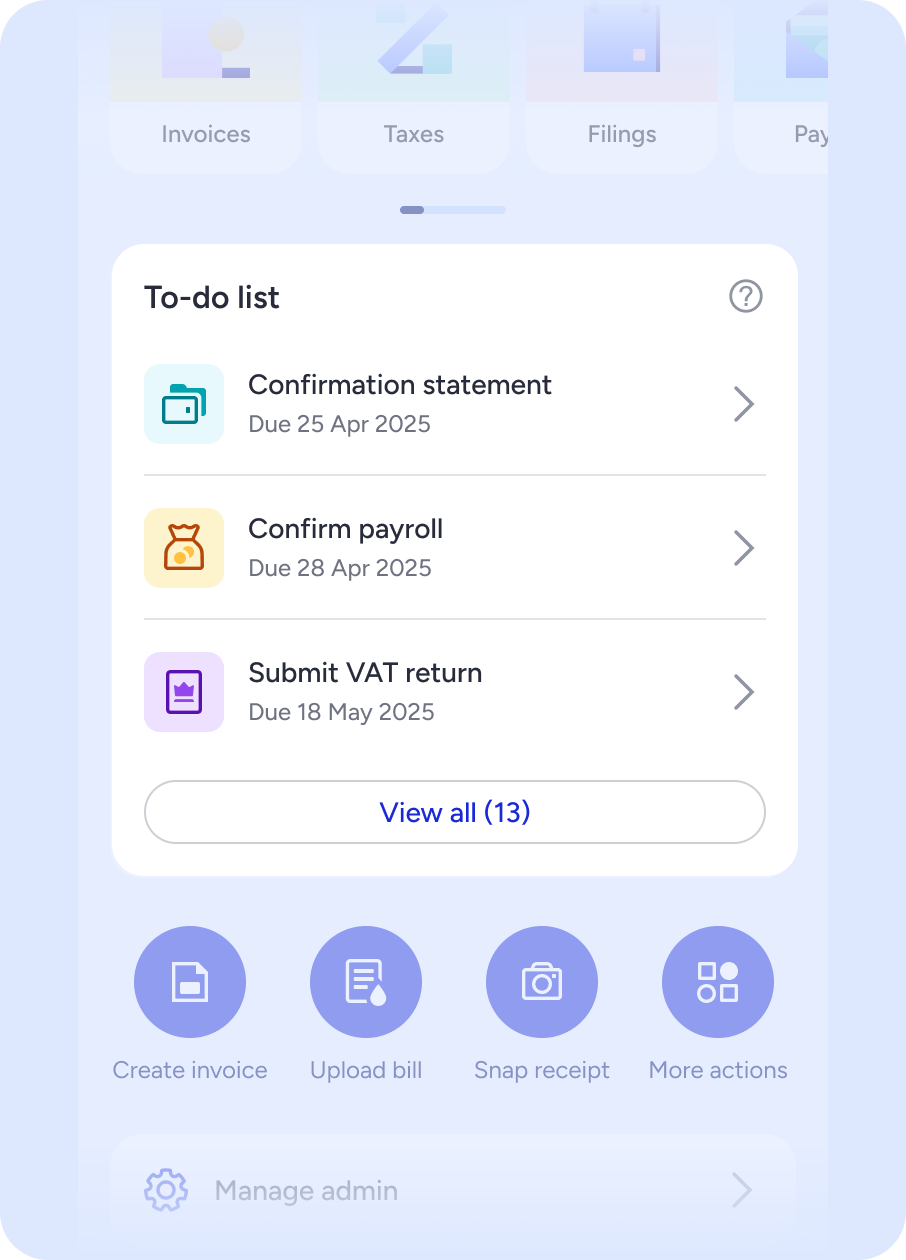The height and width of the screenshot is (1260, 906).
Task: Tap Snap receipt camera button
Action: tap(542, 982)
